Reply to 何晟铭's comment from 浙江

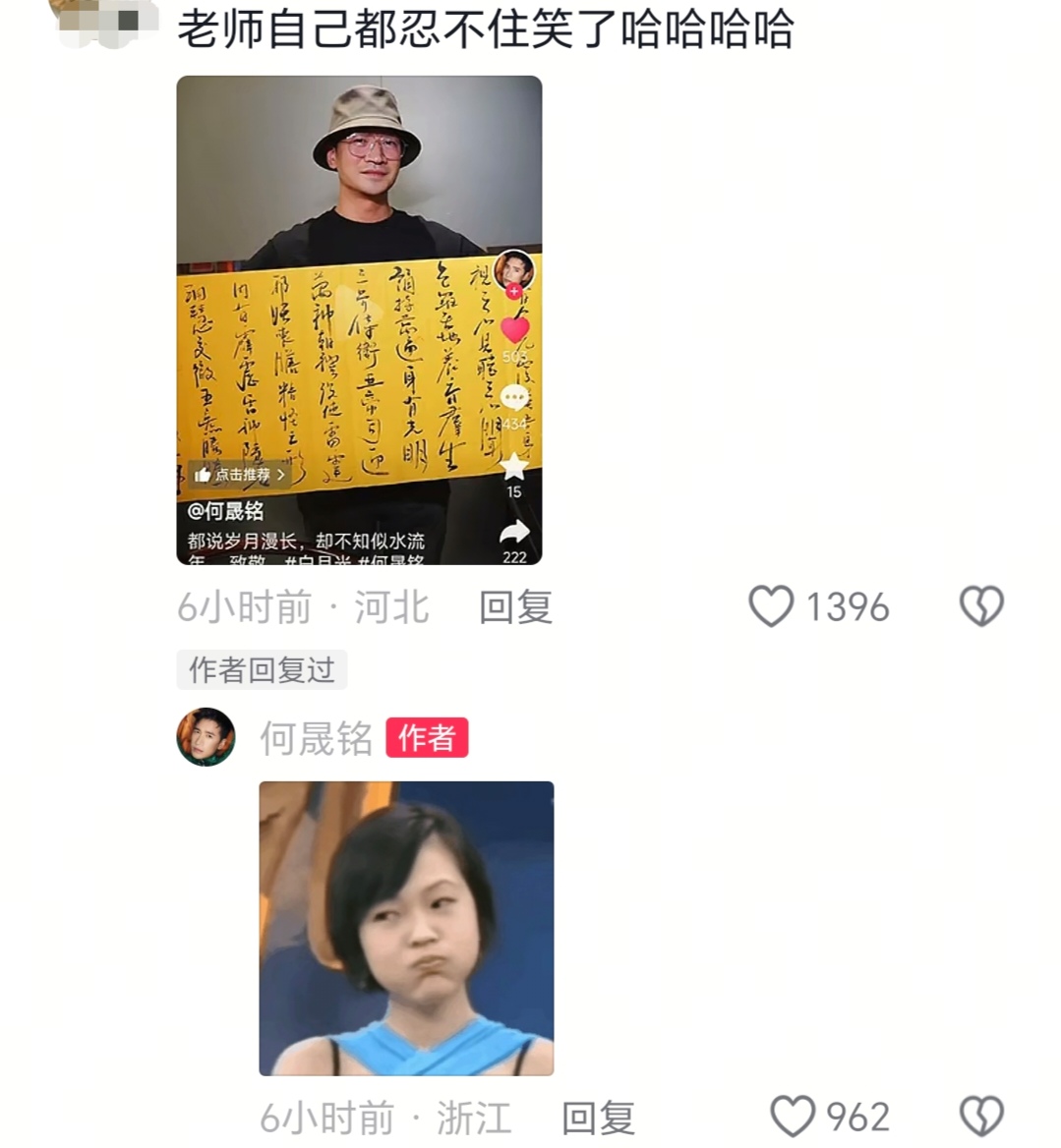pyautogui.click(x=598, y=1118)
